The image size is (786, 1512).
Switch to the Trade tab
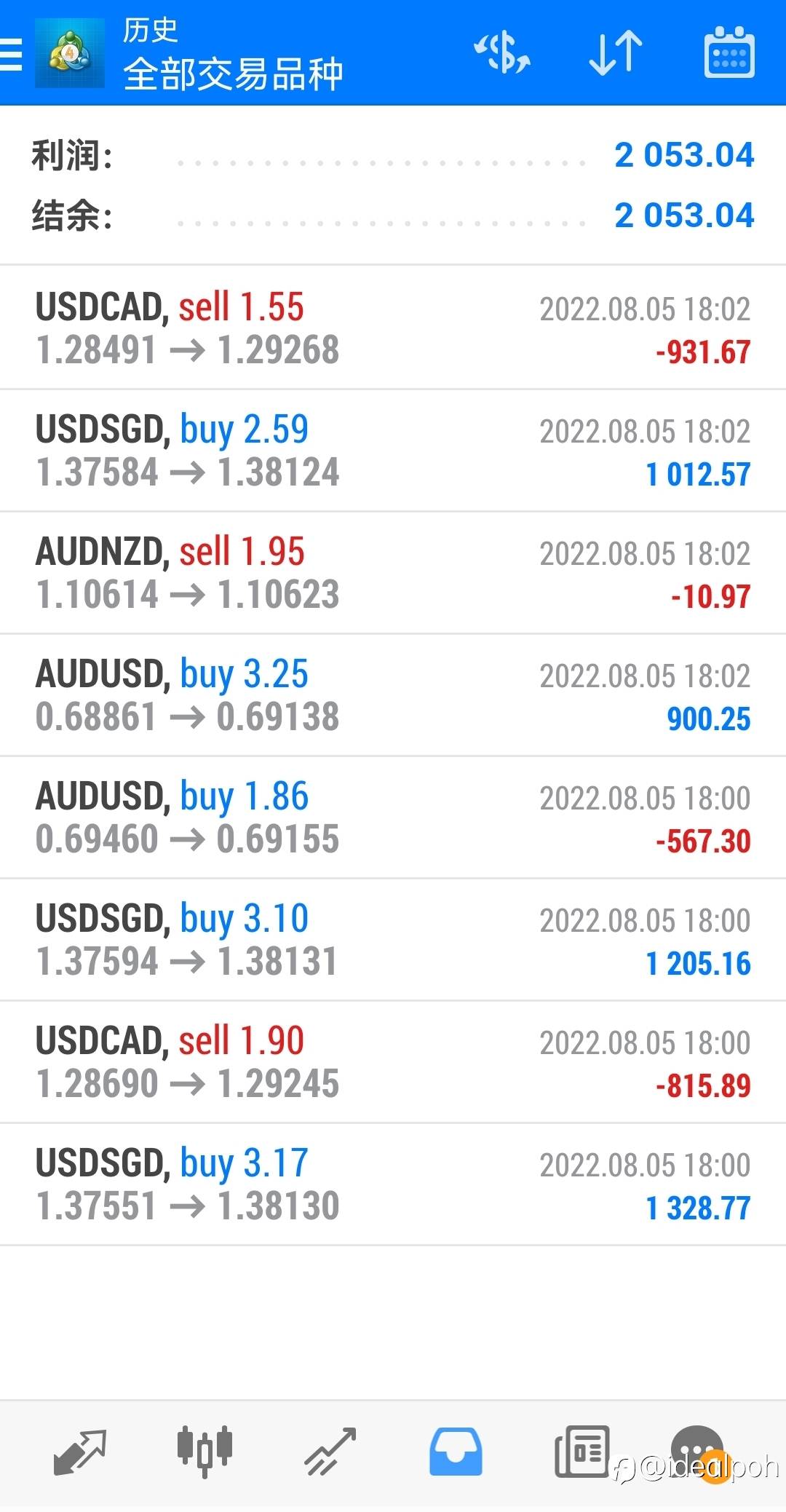point(330,1452)
